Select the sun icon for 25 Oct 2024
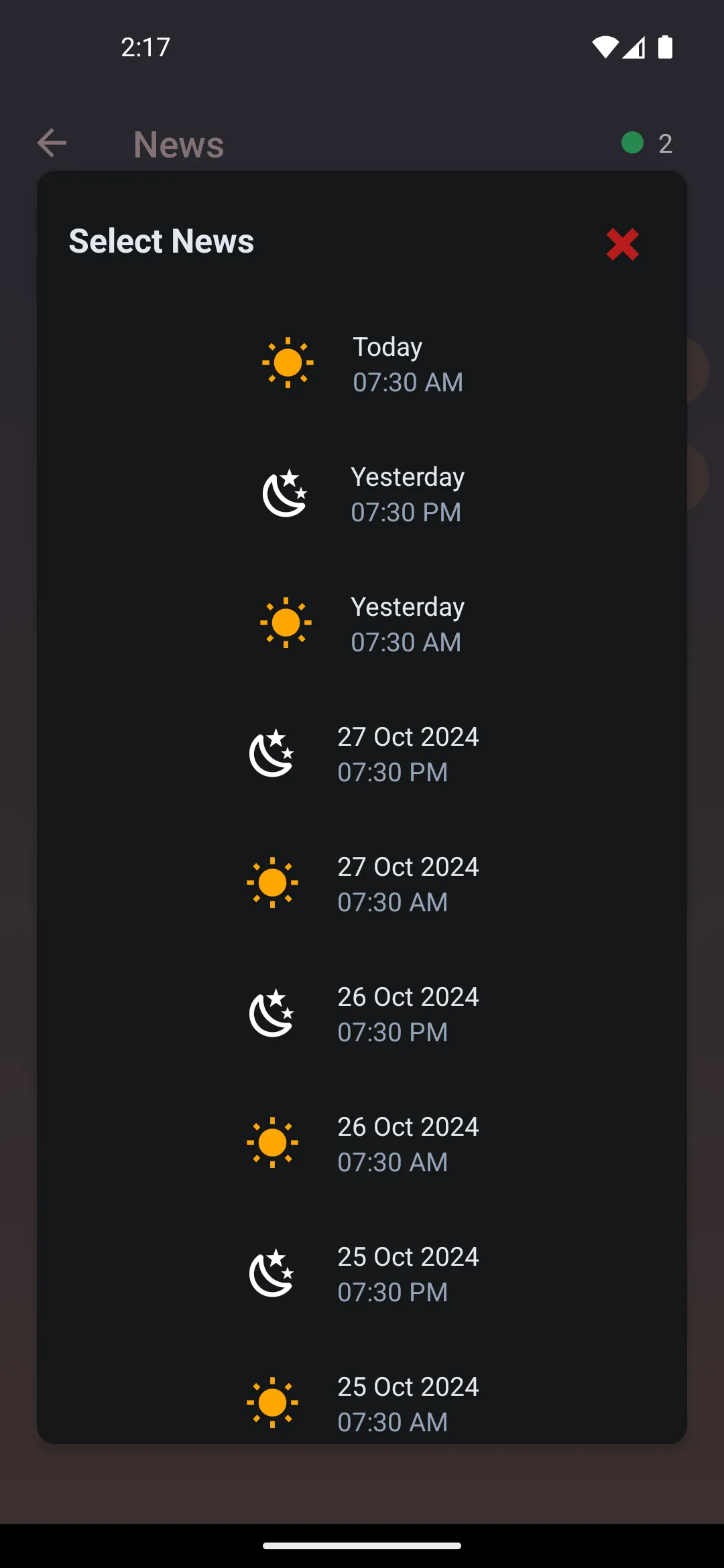The image size is (724, 1568). pos(274,1403)
